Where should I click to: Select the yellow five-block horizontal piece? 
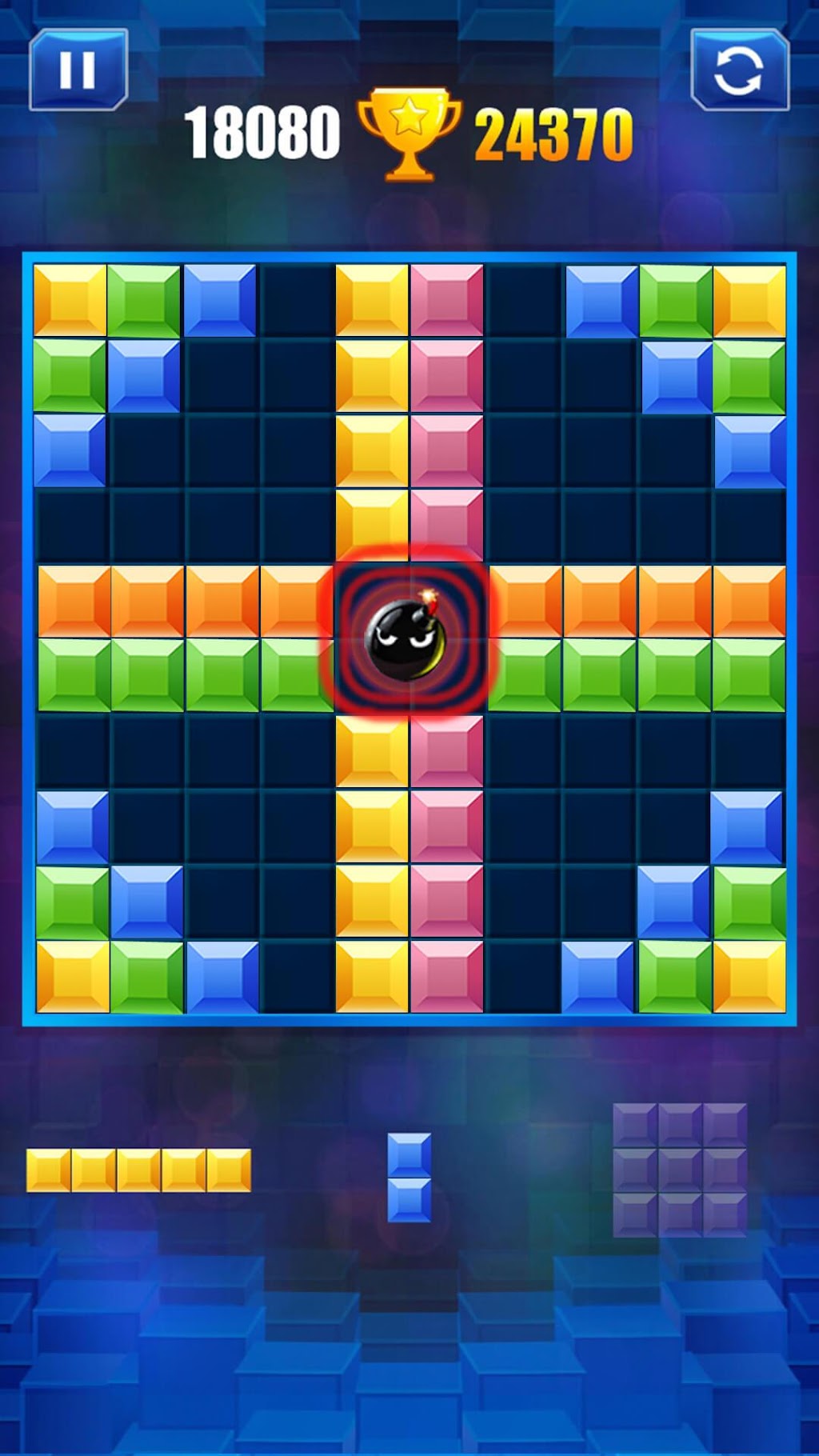point(138,1170)
